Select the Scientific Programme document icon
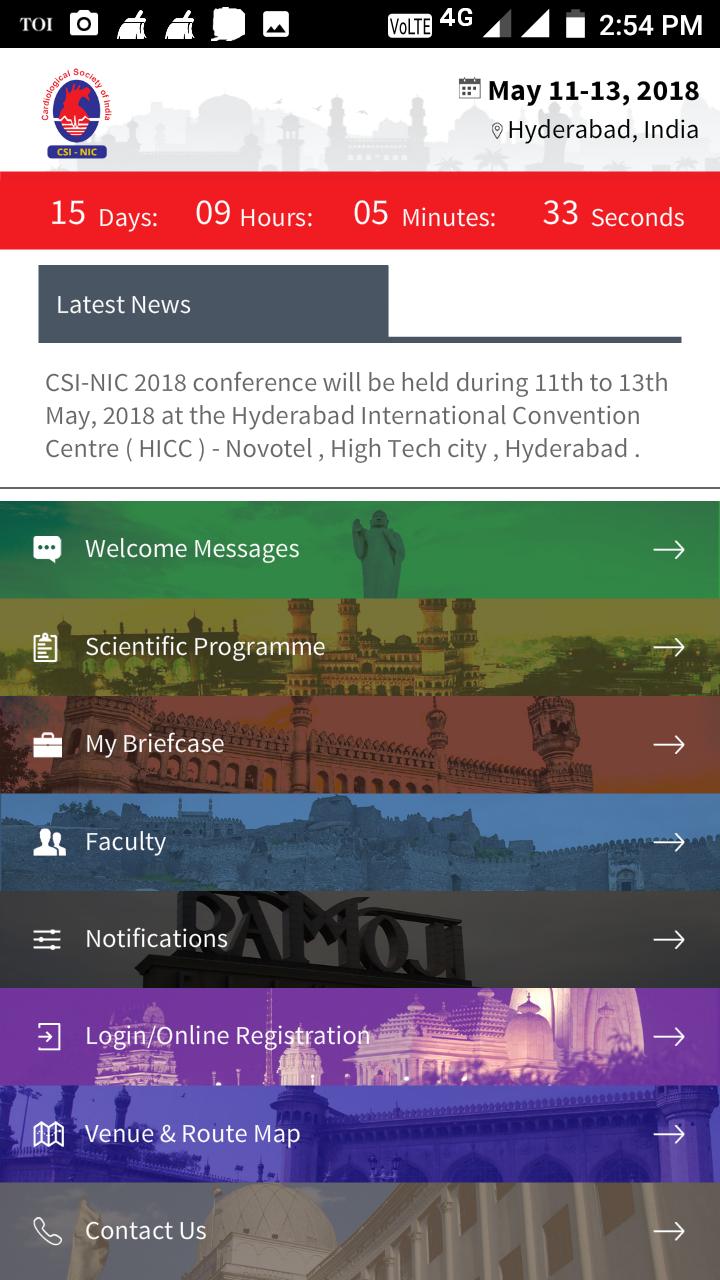720x1280 pixels. pyautogui.click(x=46, y=646)
